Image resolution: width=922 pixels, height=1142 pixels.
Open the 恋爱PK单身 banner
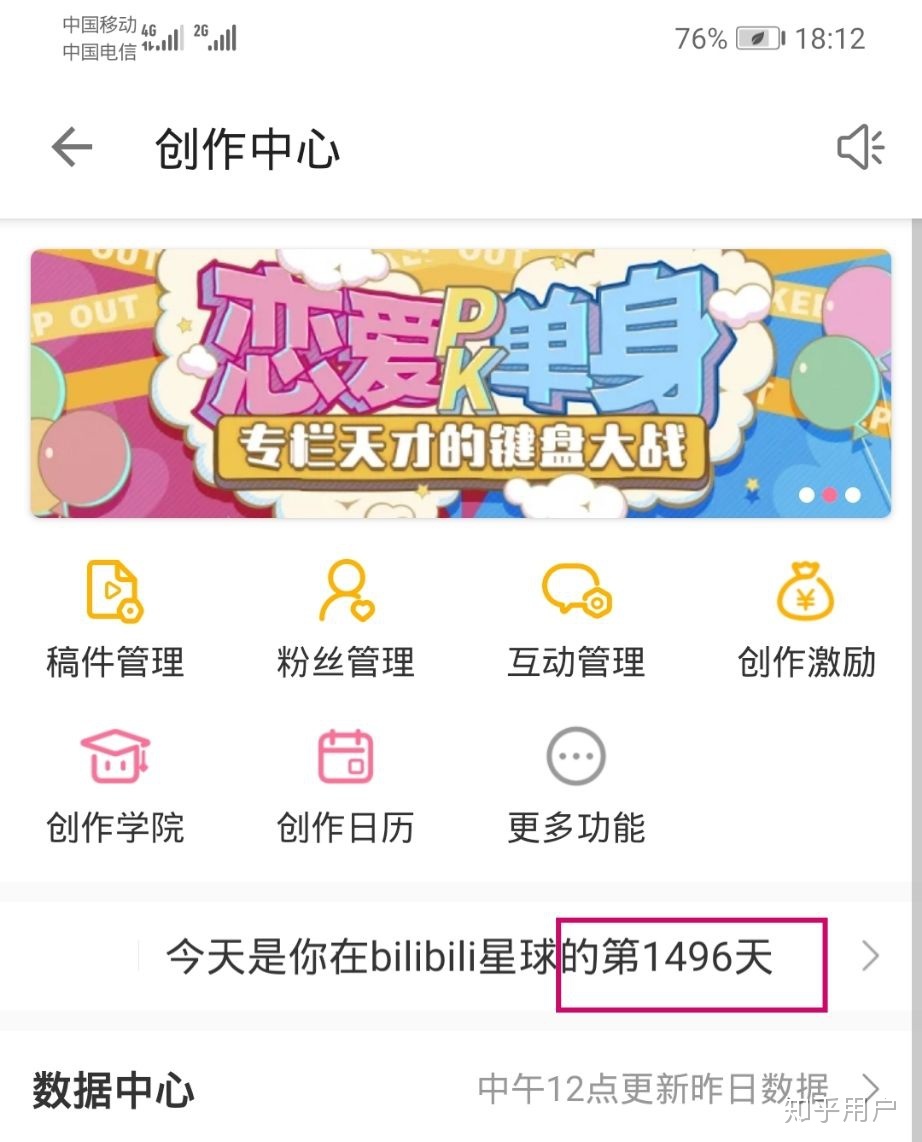[460, 383]
